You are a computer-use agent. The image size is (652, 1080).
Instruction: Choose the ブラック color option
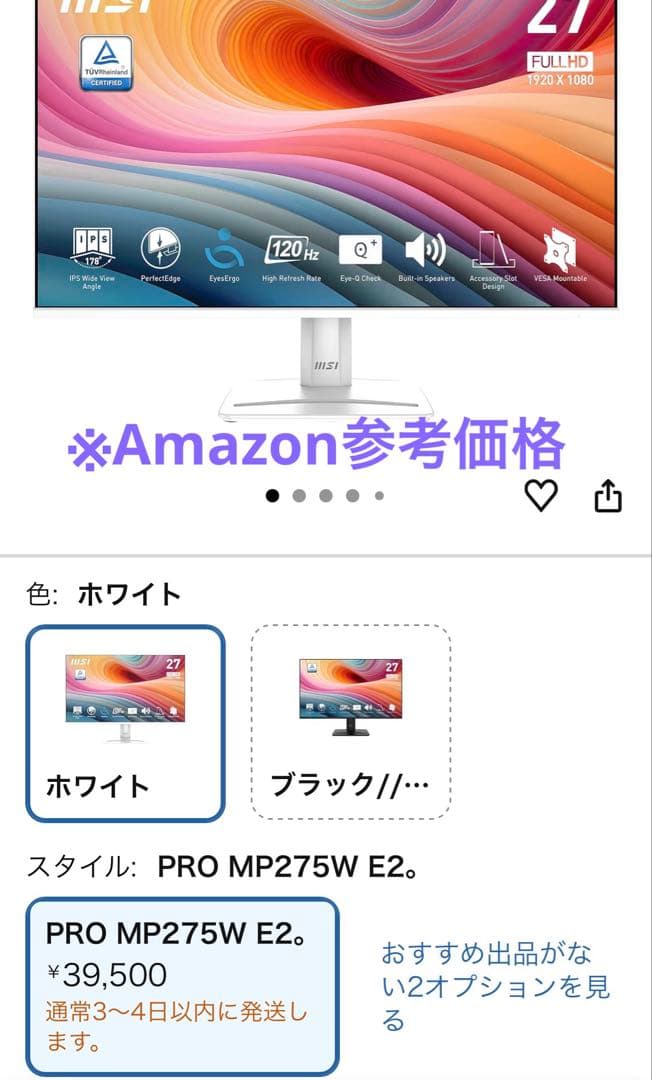click(350, 722)
